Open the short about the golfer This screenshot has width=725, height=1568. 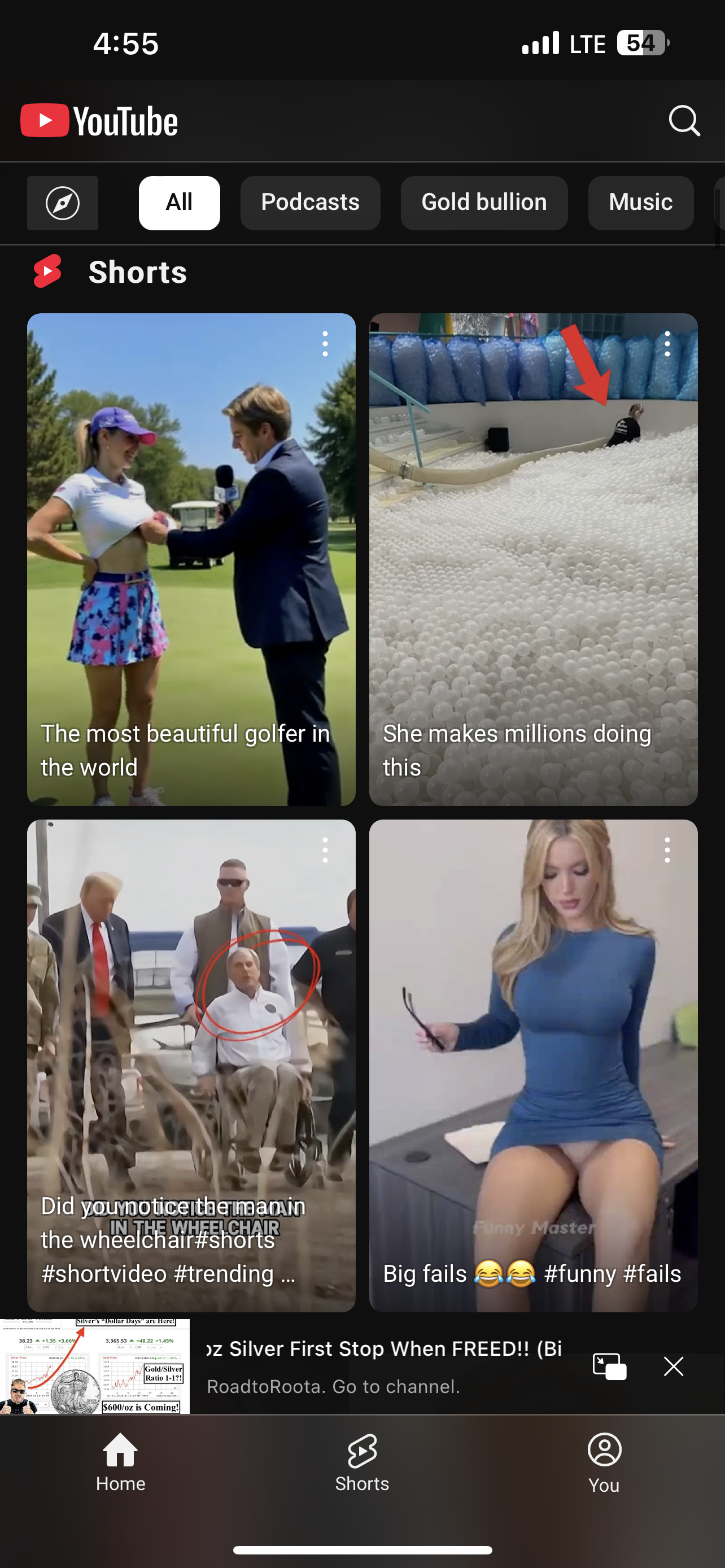191,559
